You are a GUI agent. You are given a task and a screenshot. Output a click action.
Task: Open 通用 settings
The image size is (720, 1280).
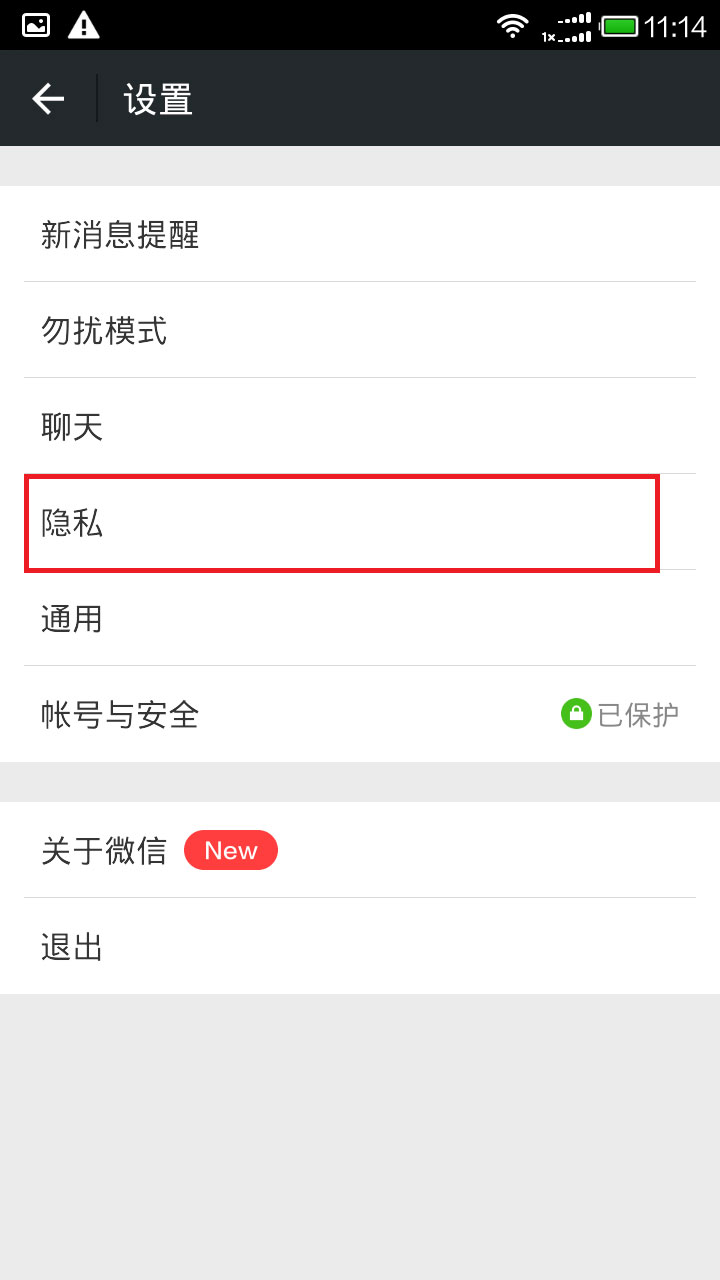360,619
